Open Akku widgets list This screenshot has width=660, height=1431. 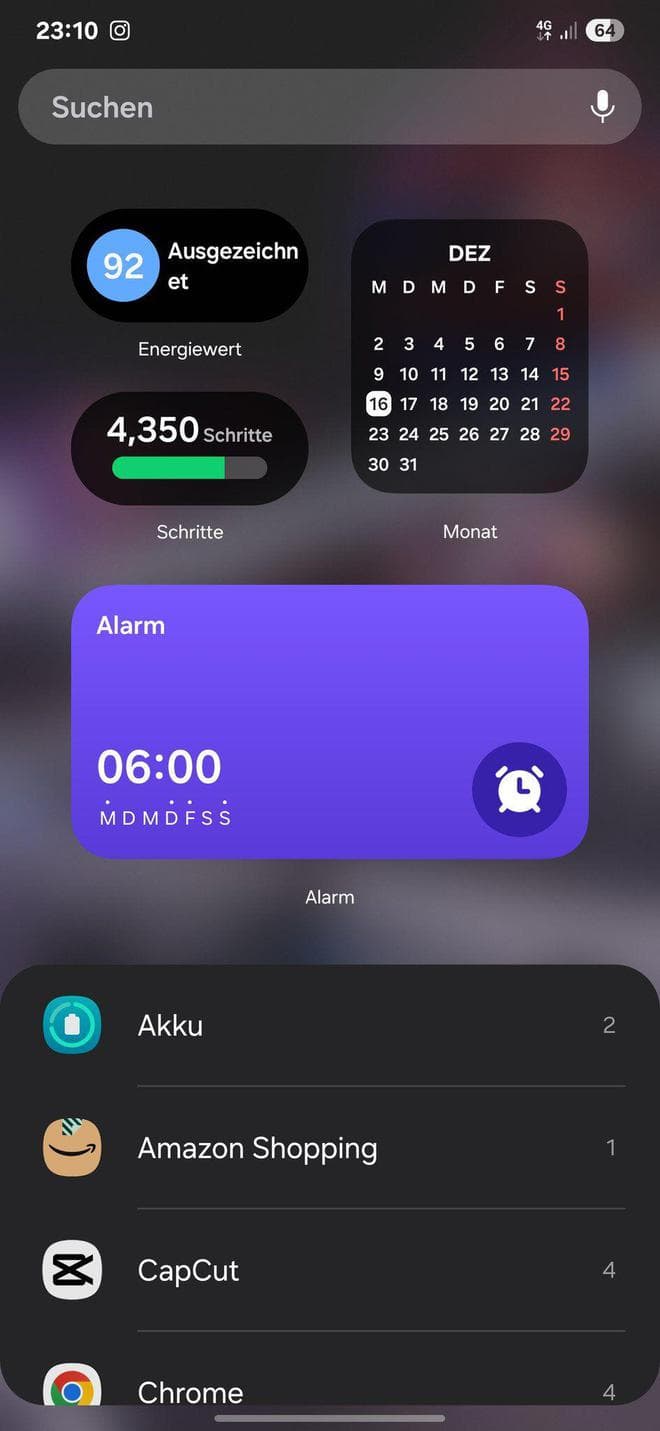click(330, 1025)
